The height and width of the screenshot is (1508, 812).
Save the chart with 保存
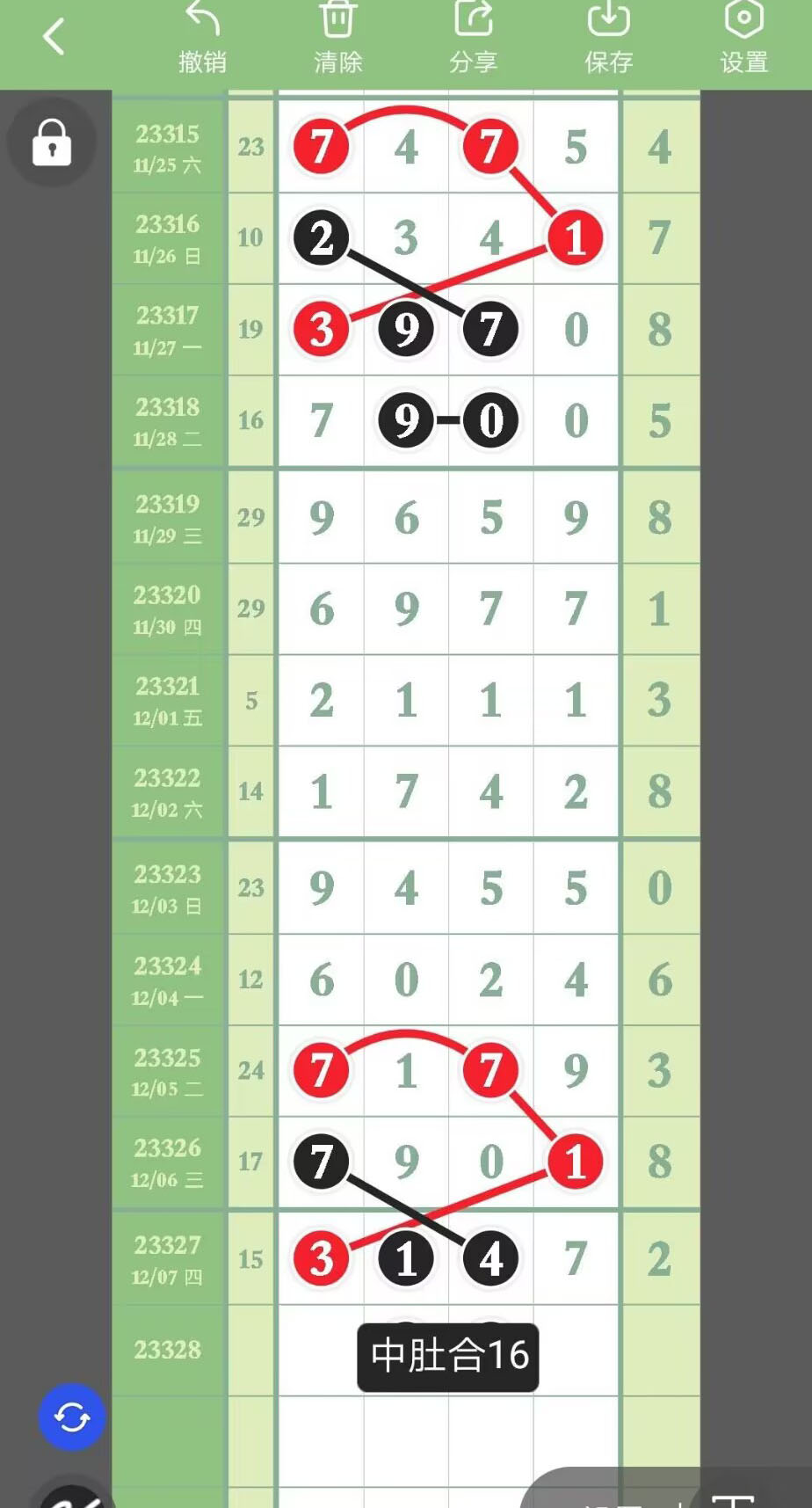[608, 37]
